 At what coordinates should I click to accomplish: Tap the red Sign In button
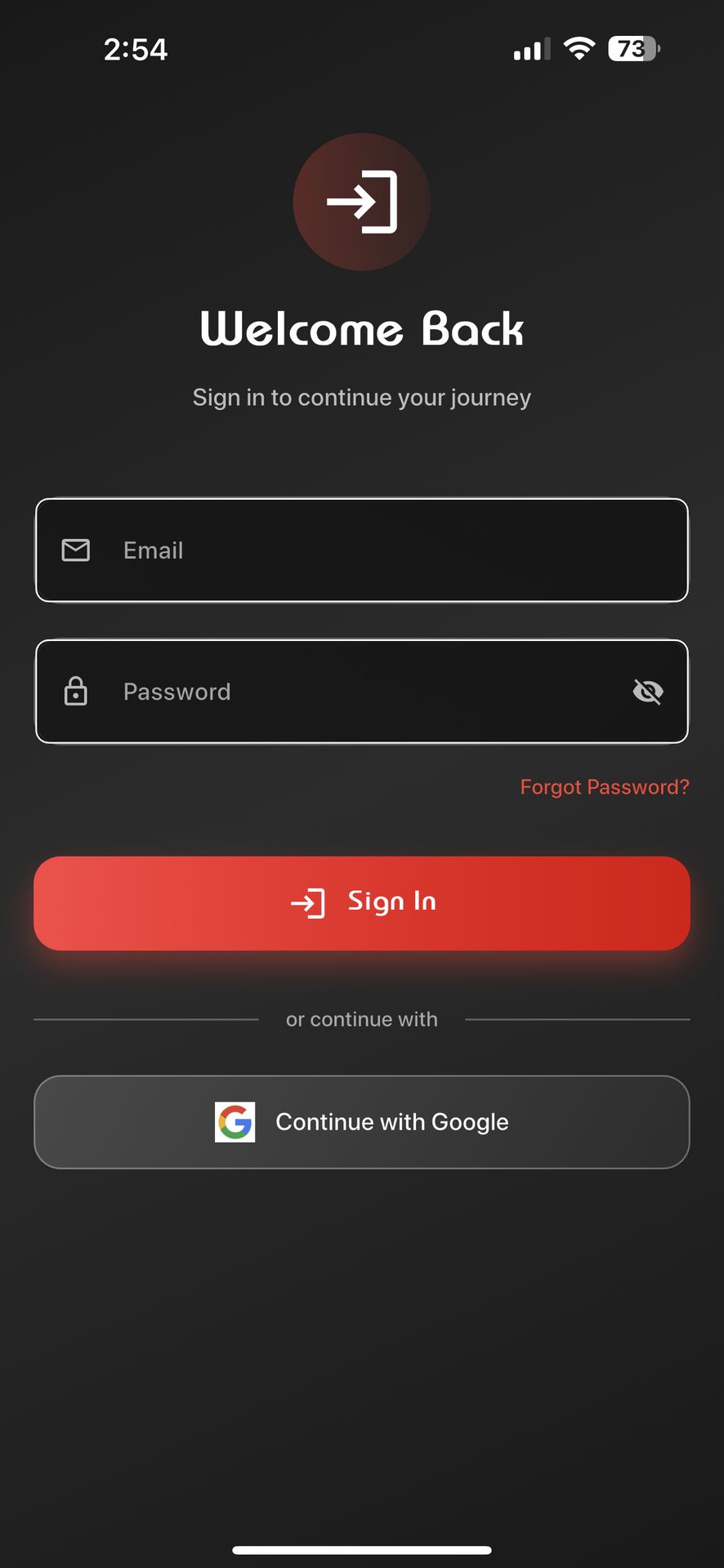pos(361,902)
